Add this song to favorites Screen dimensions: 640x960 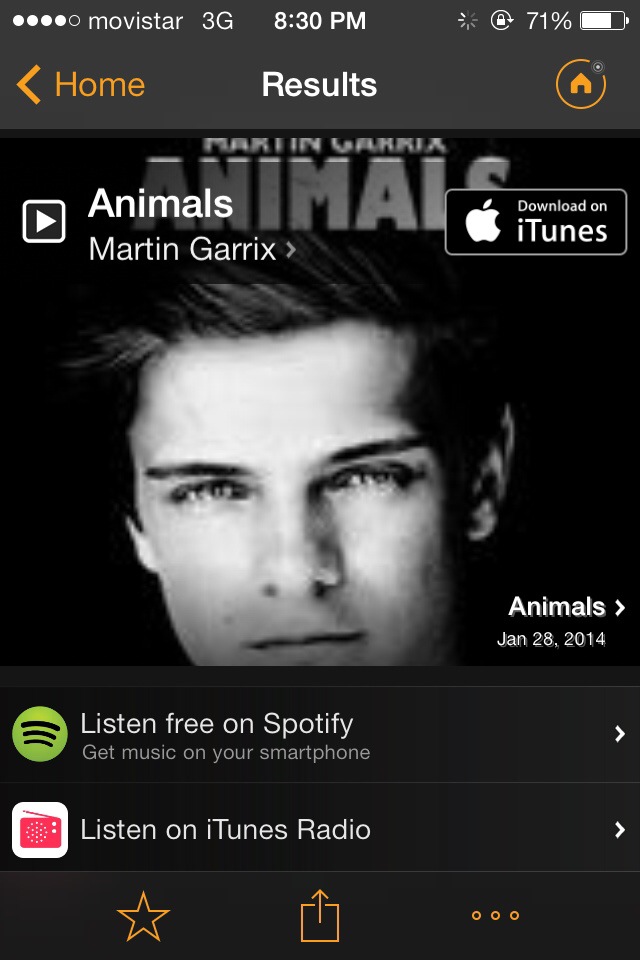coord(144,915)
